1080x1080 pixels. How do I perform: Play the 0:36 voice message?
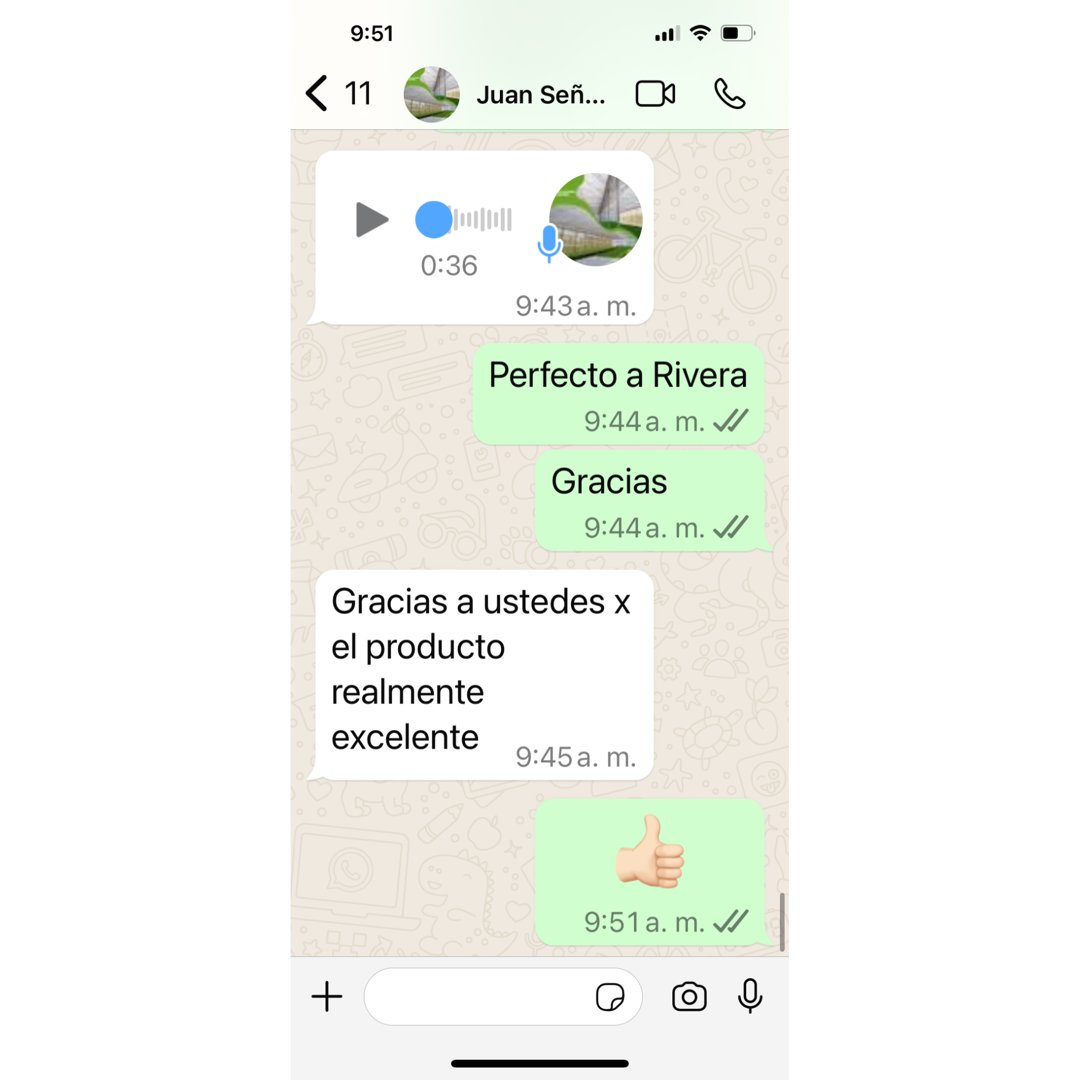coord(372,219)
